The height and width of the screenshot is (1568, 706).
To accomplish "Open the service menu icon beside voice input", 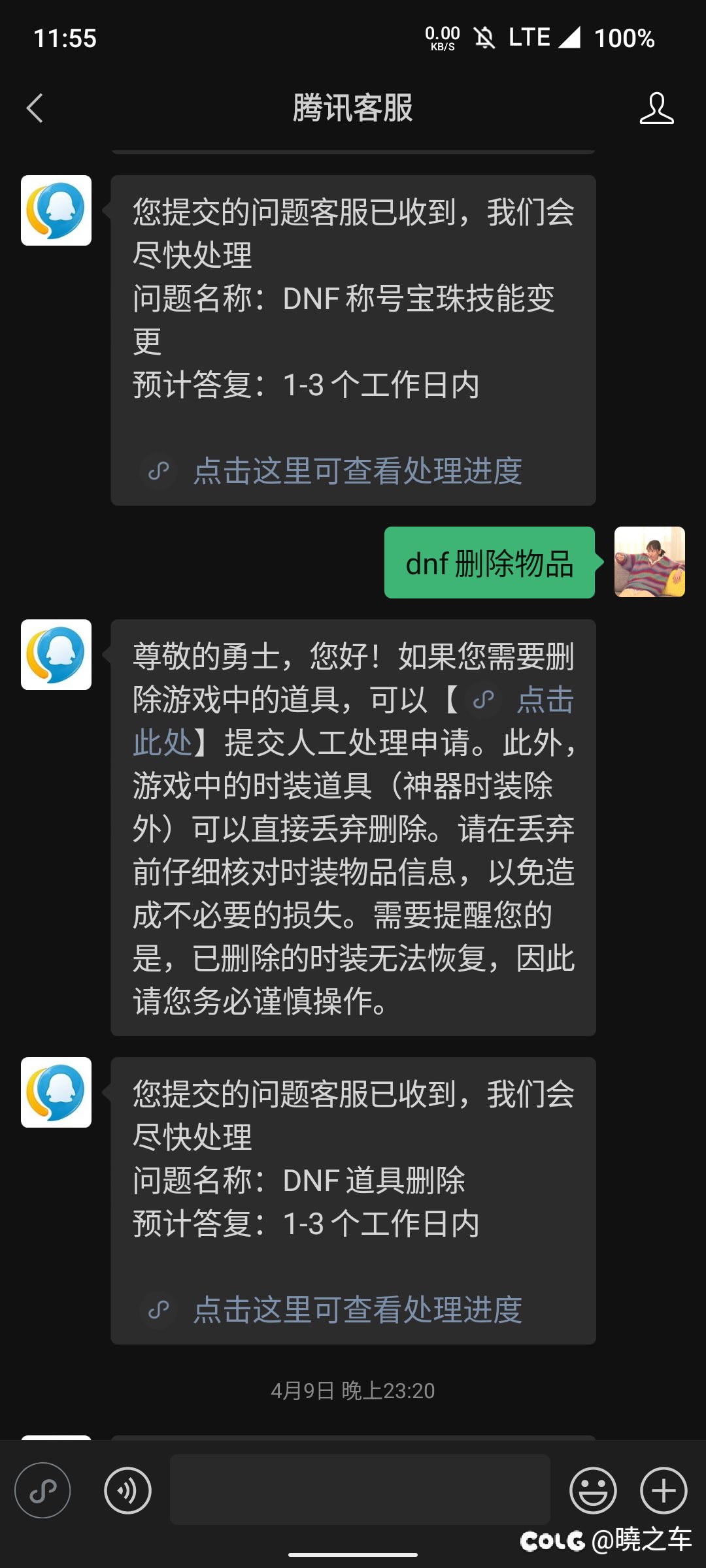I will coord(43,1490).
